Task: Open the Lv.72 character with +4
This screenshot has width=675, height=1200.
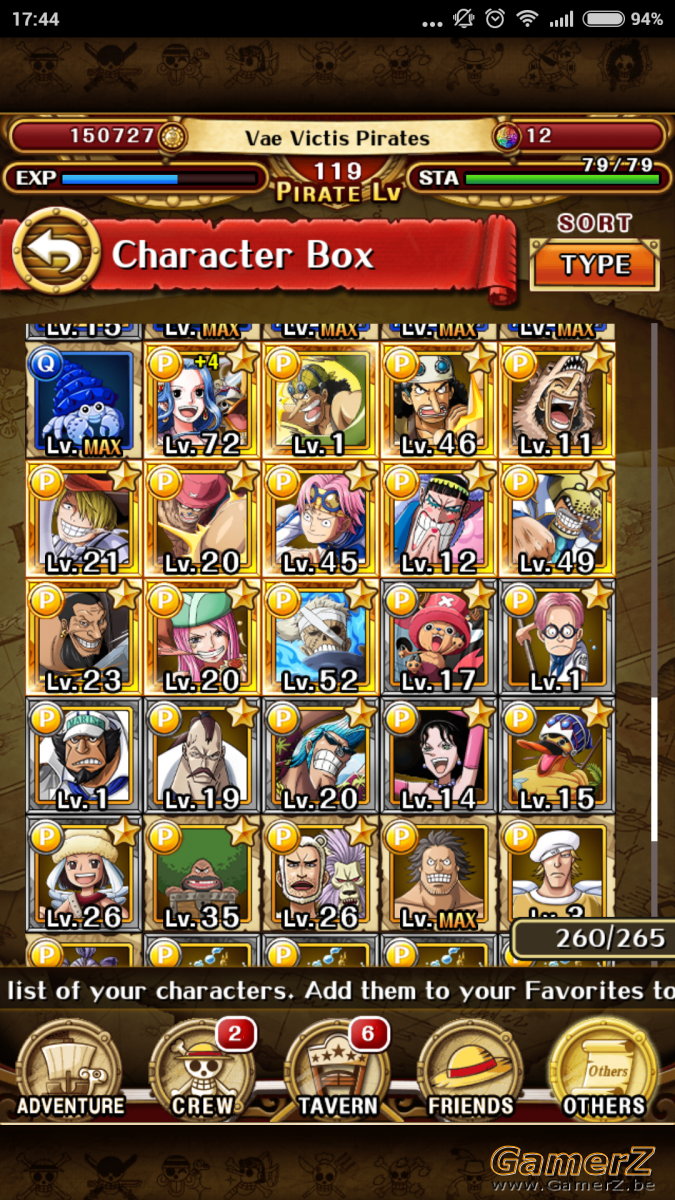Action: coord(203,401)
